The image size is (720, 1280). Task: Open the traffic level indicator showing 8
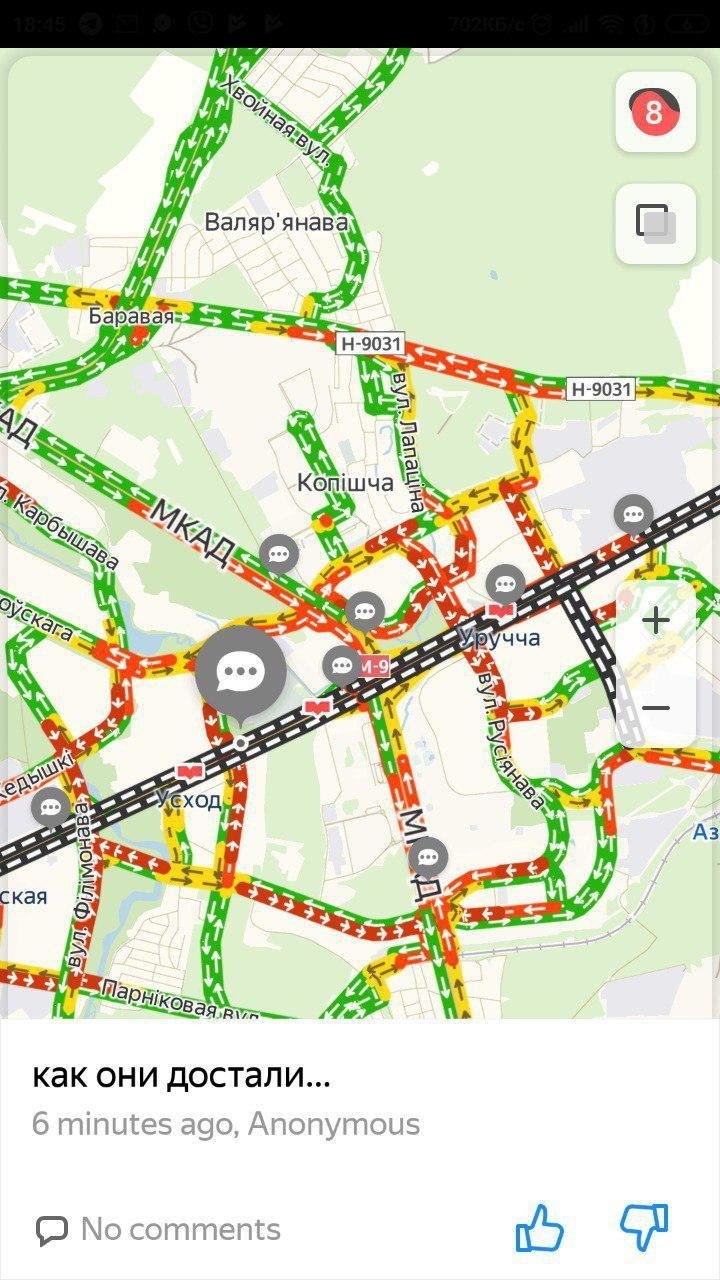(x=655, y=112)
